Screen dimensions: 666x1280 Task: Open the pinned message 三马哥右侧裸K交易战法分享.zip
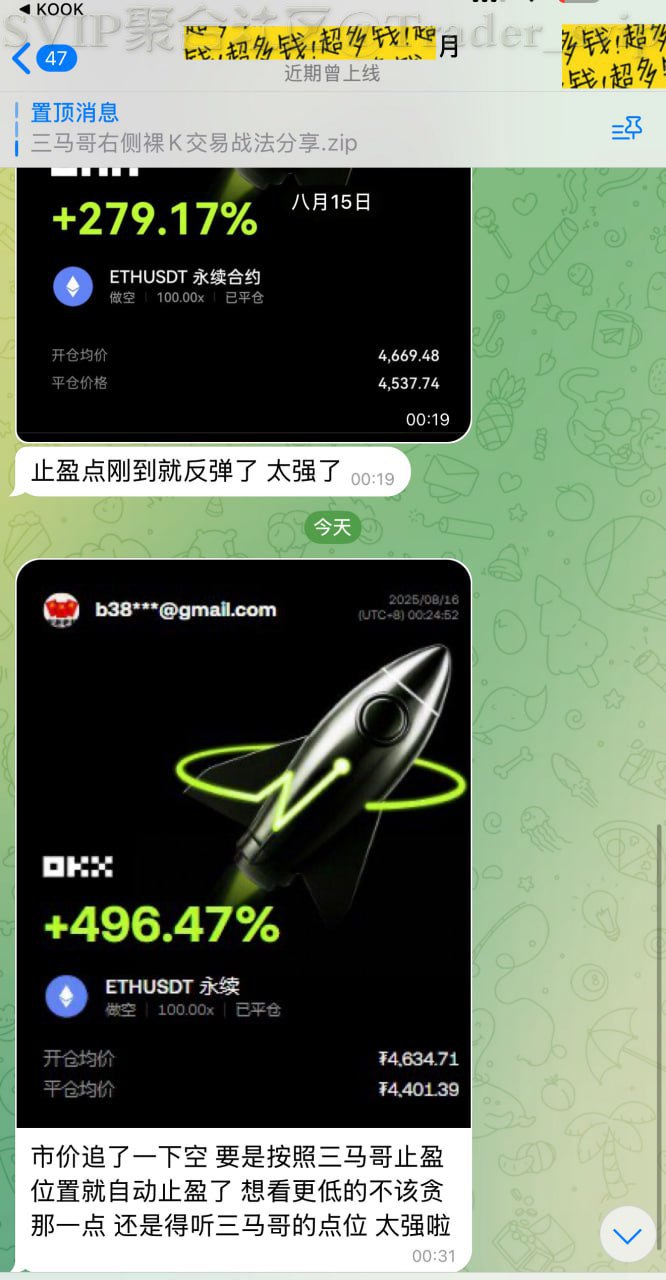click(x=194, y=128)
